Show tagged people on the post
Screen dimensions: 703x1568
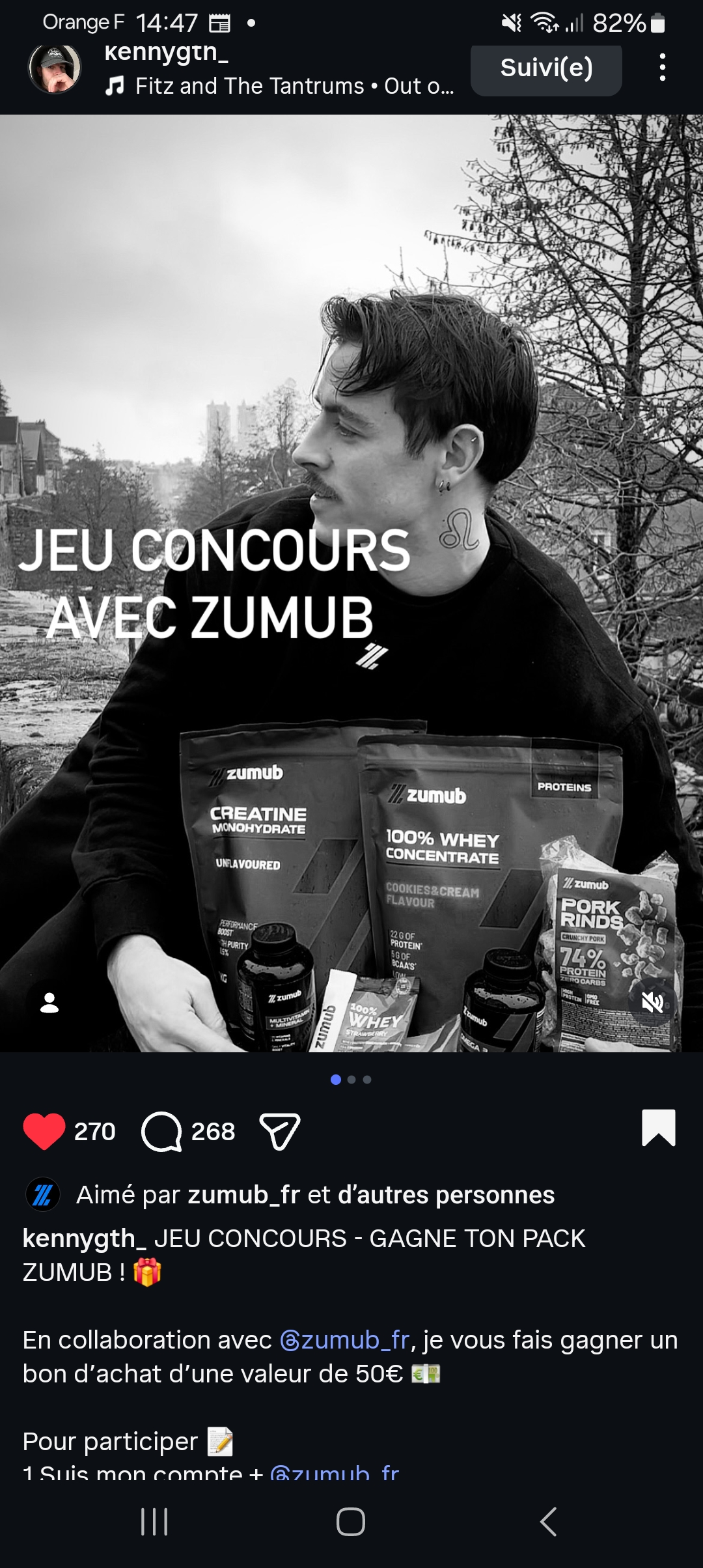coord(49,1003)
